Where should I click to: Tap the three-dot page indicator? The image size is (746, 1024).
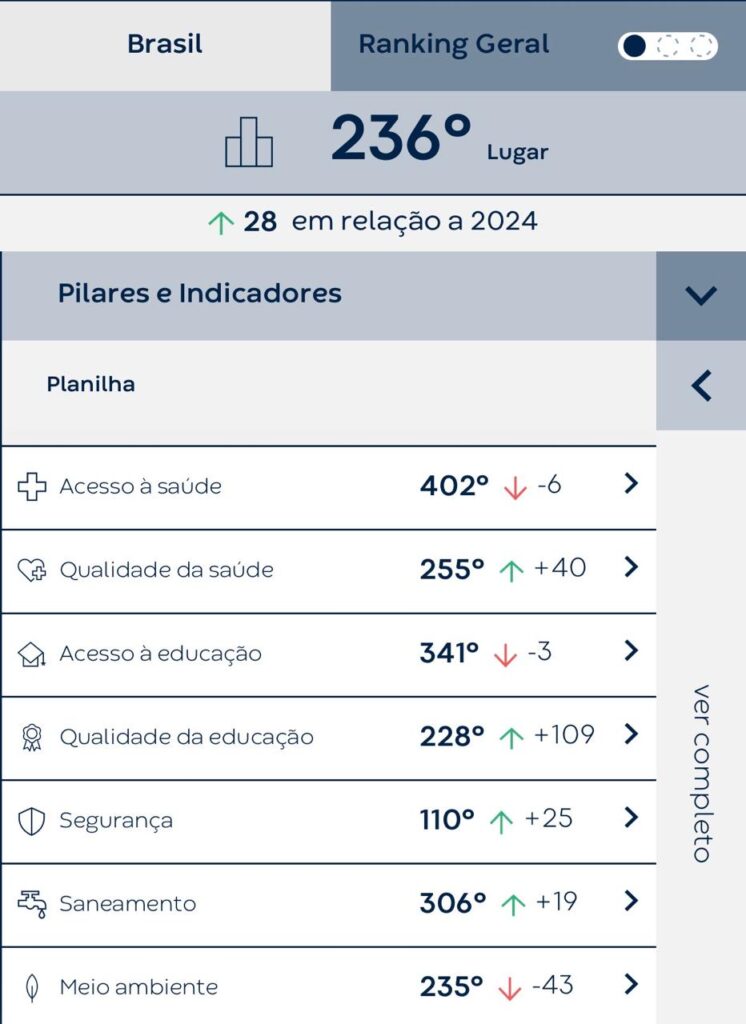coord(667,46)
